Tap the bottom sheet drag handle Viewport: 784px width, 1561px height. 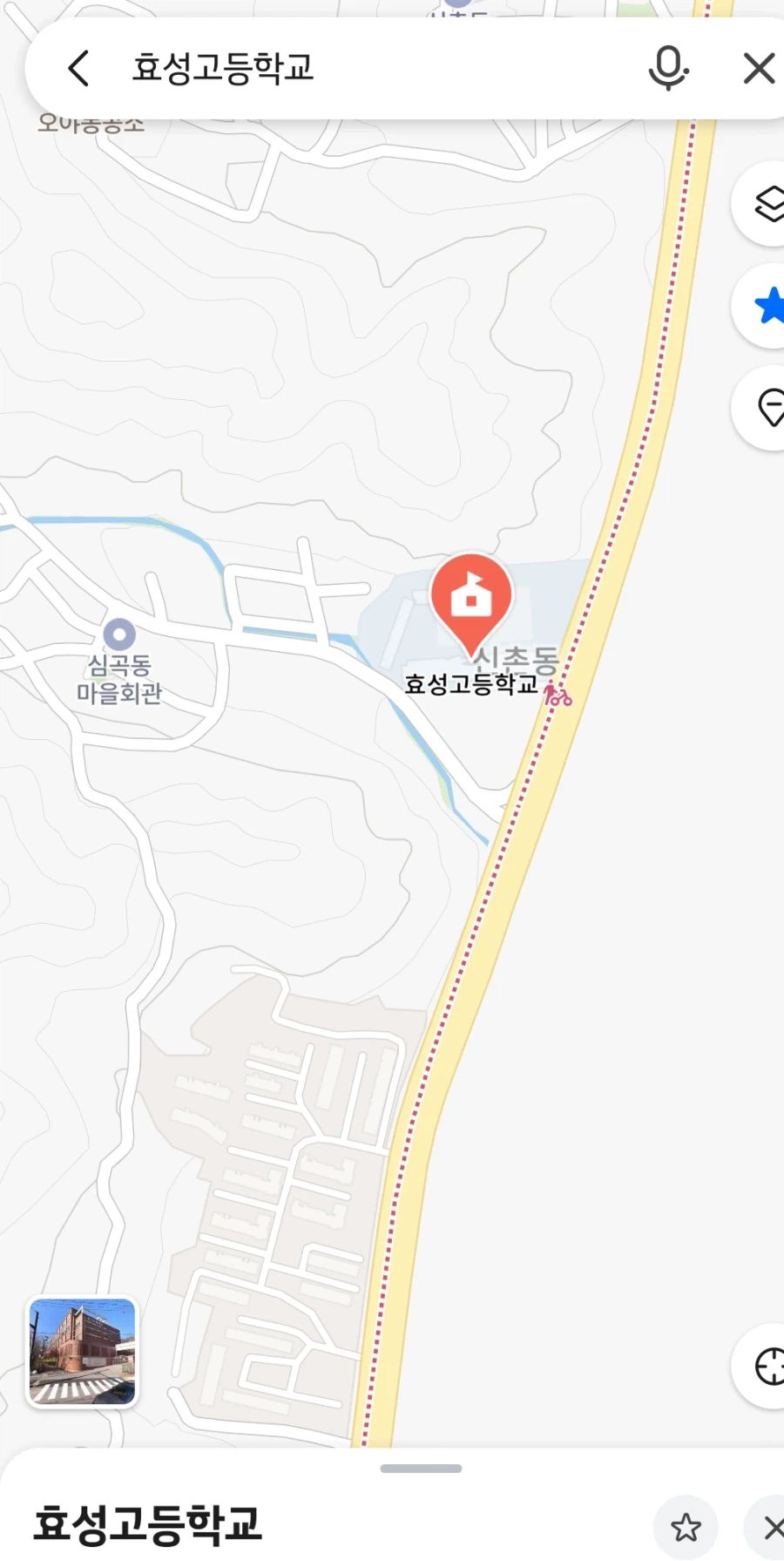[421, 1469]
